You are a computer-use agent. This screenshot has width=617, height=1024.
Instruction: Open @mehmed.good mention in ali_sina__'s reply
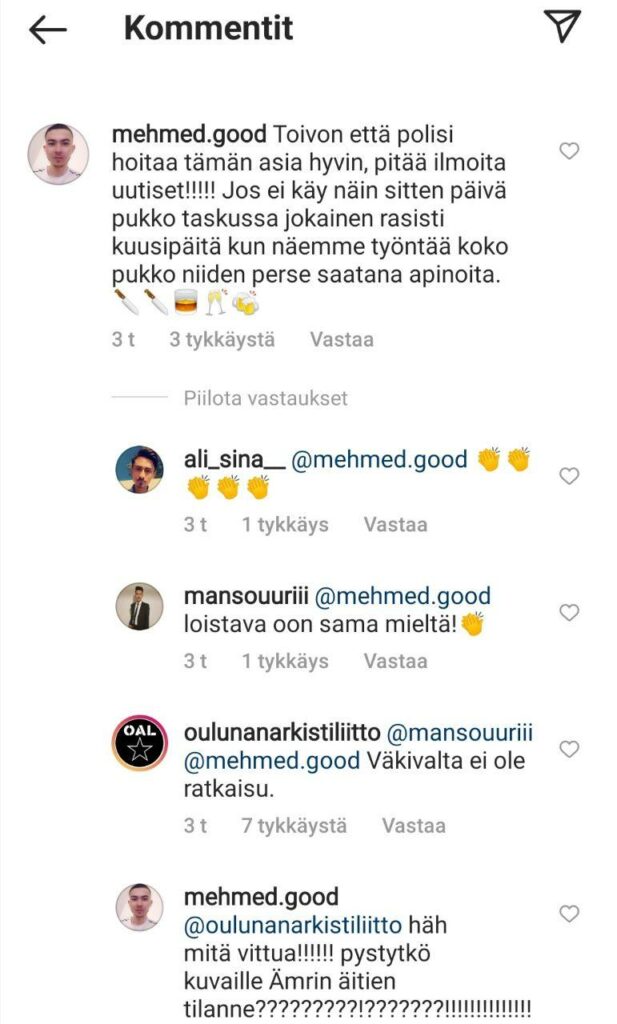pyautogui.click(x=379, y=460)
